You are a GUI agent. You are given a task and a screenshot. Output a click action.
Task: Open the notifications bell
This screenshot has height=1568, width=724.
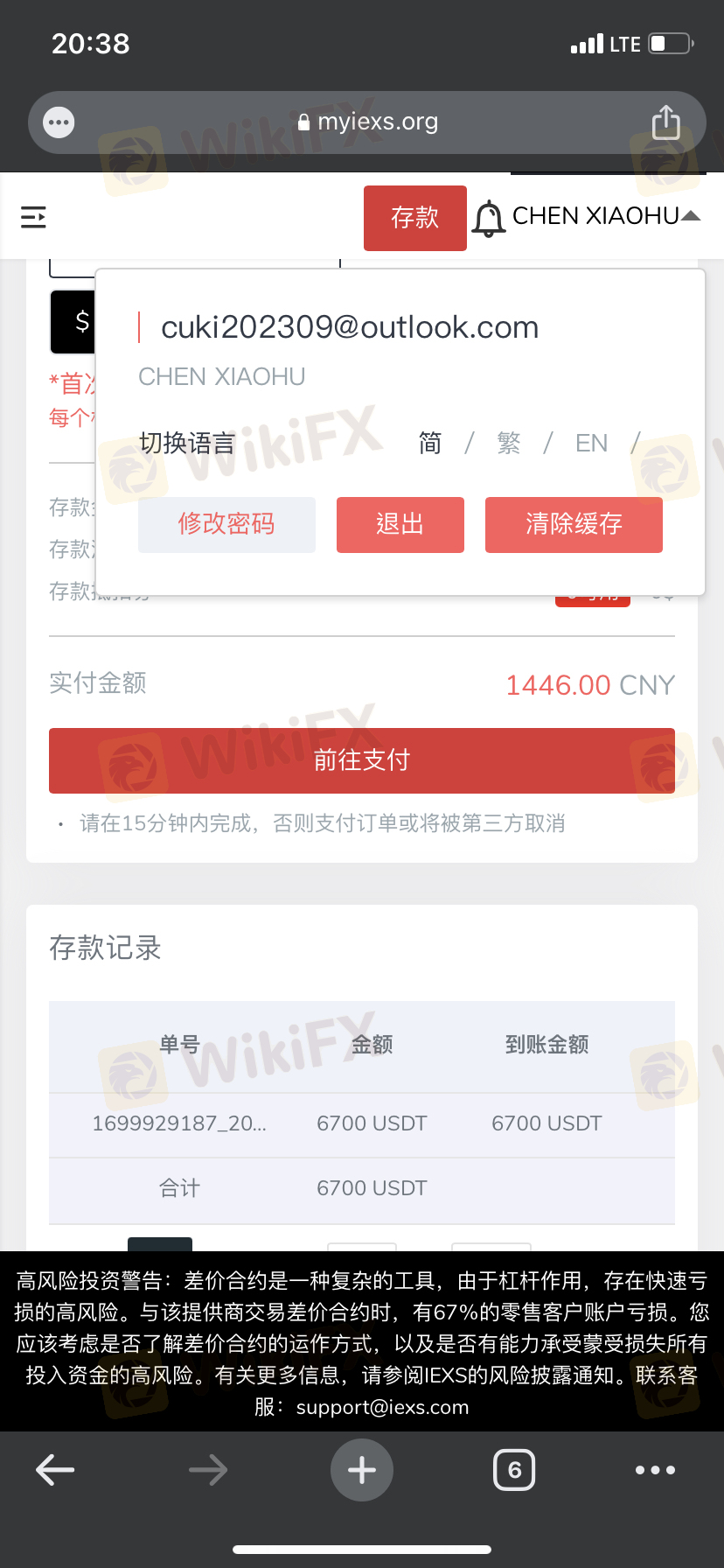[489, 218]
